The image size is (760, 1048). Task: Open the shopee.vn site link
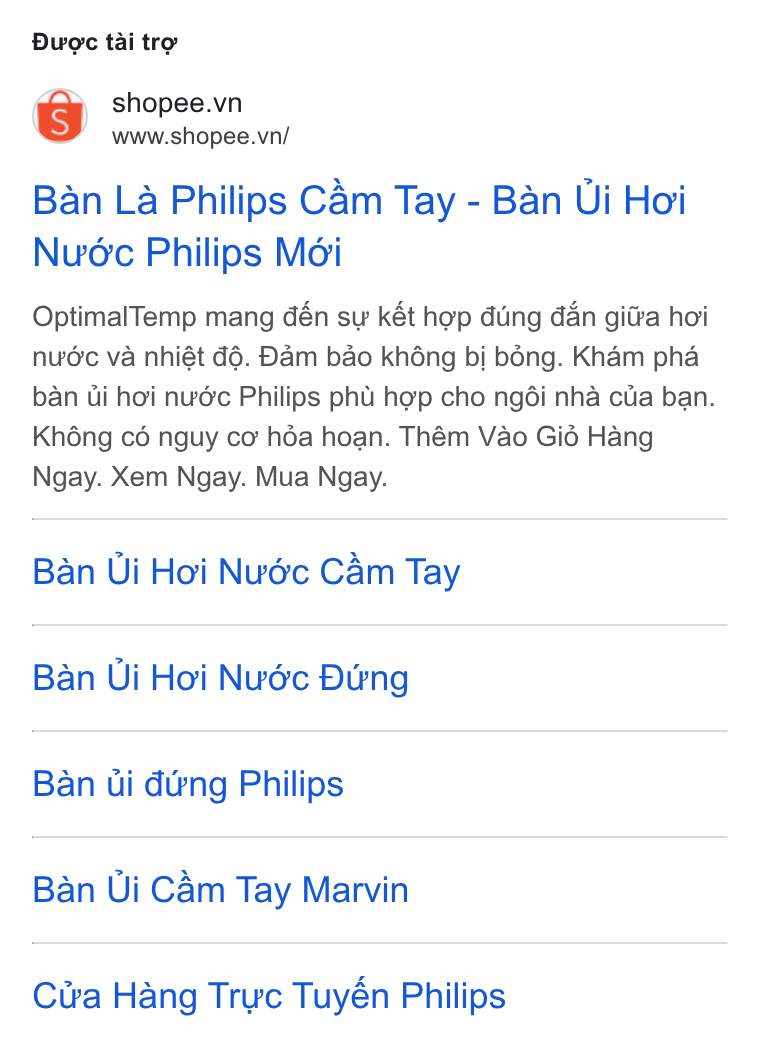pyautogui.click(x=176, y=103)
